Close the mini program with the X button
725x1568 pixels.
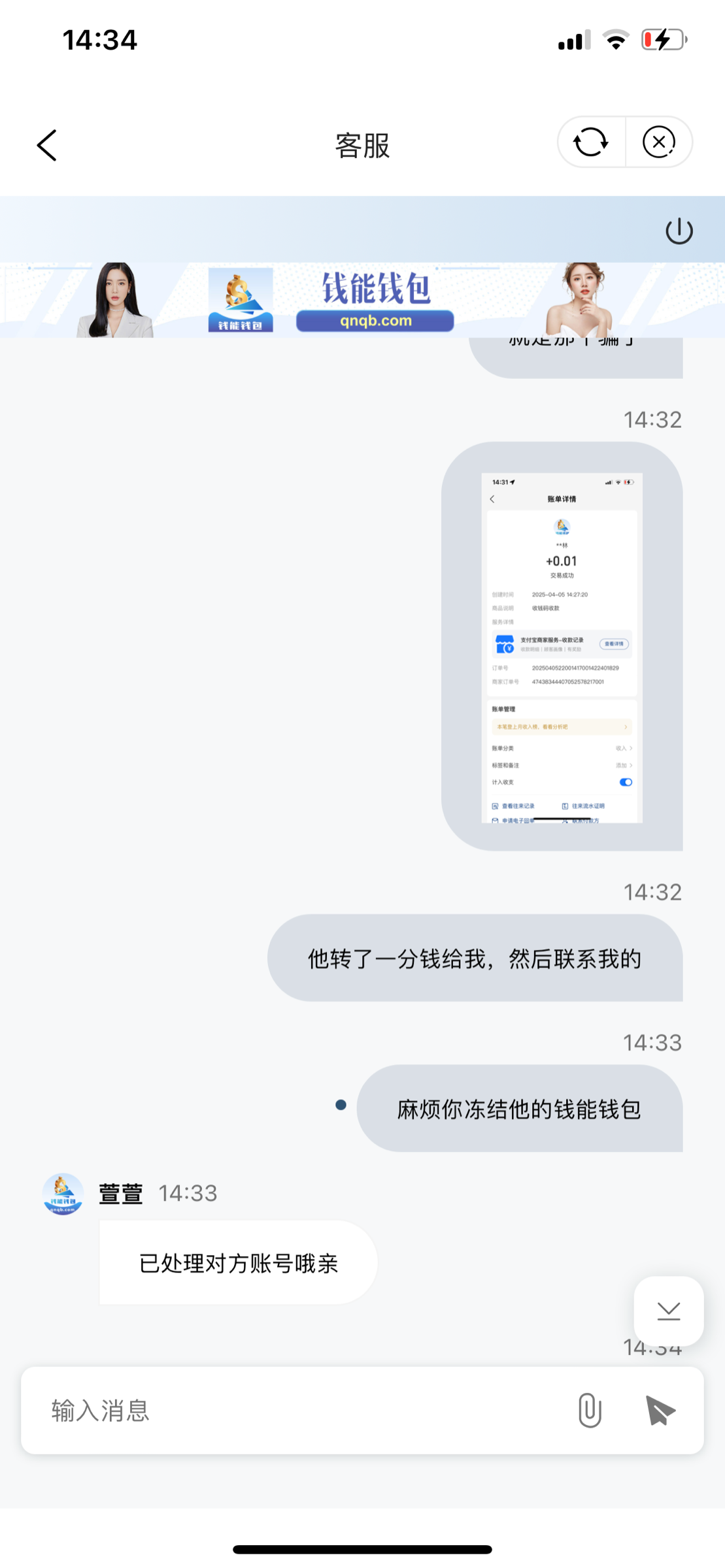(x=658, y=142)
